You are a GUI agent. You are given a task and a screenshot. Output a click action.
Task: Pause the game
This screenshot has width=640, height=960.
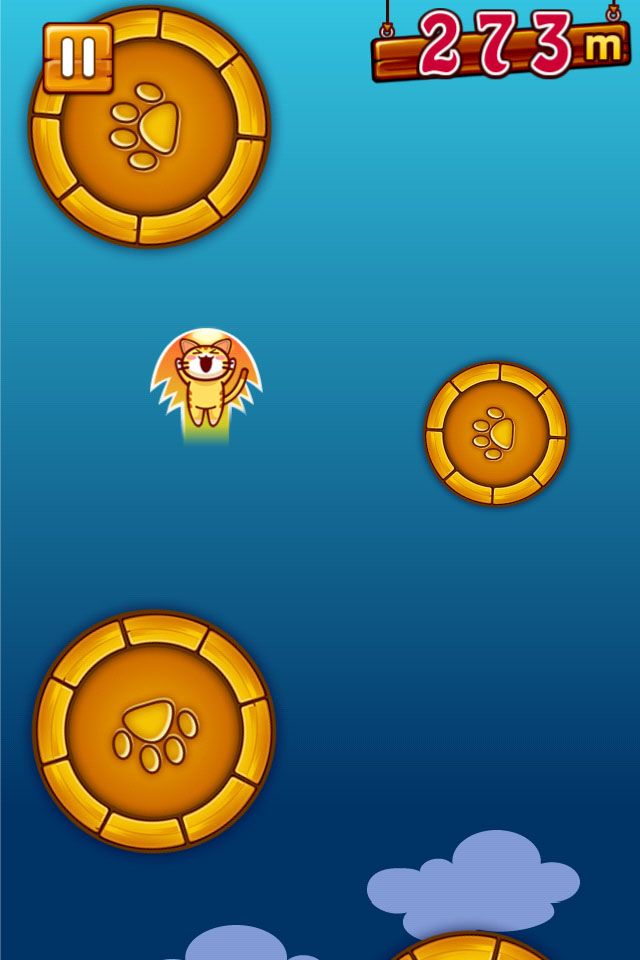click(x=78, y=58)
